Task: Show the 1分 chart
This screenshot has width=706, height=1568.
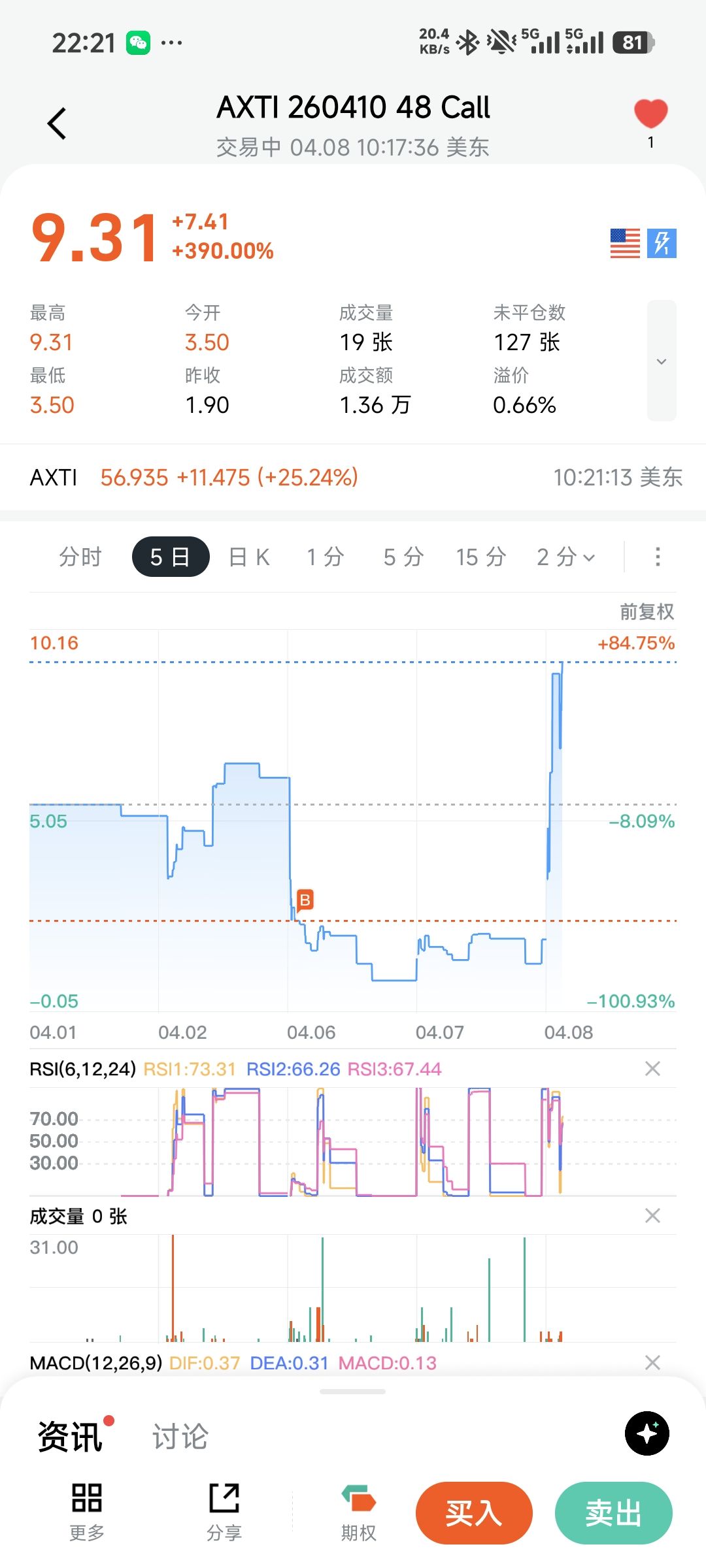Action: point(326,557)
